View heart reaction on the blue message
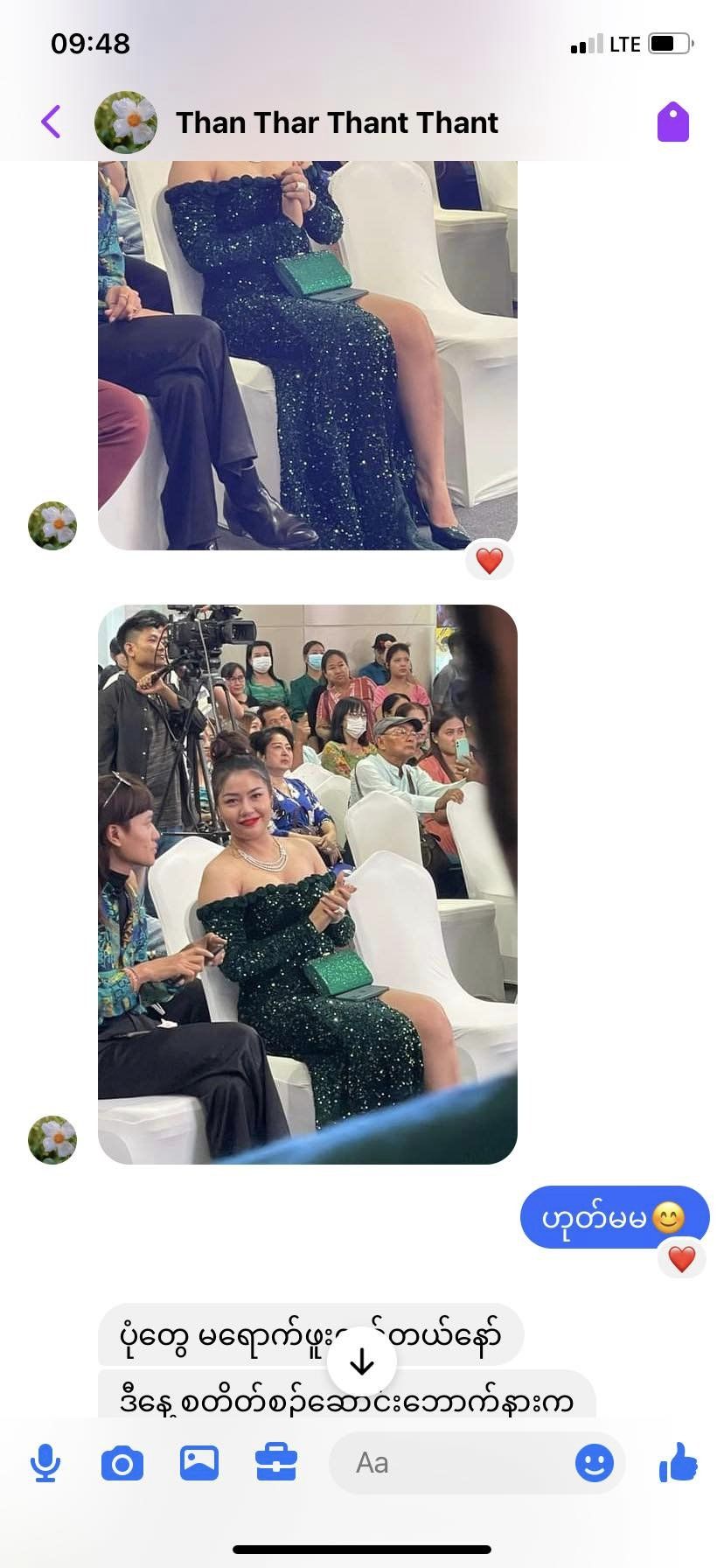The height and width of the screenshot is (1568, 724). (681, 1259)
